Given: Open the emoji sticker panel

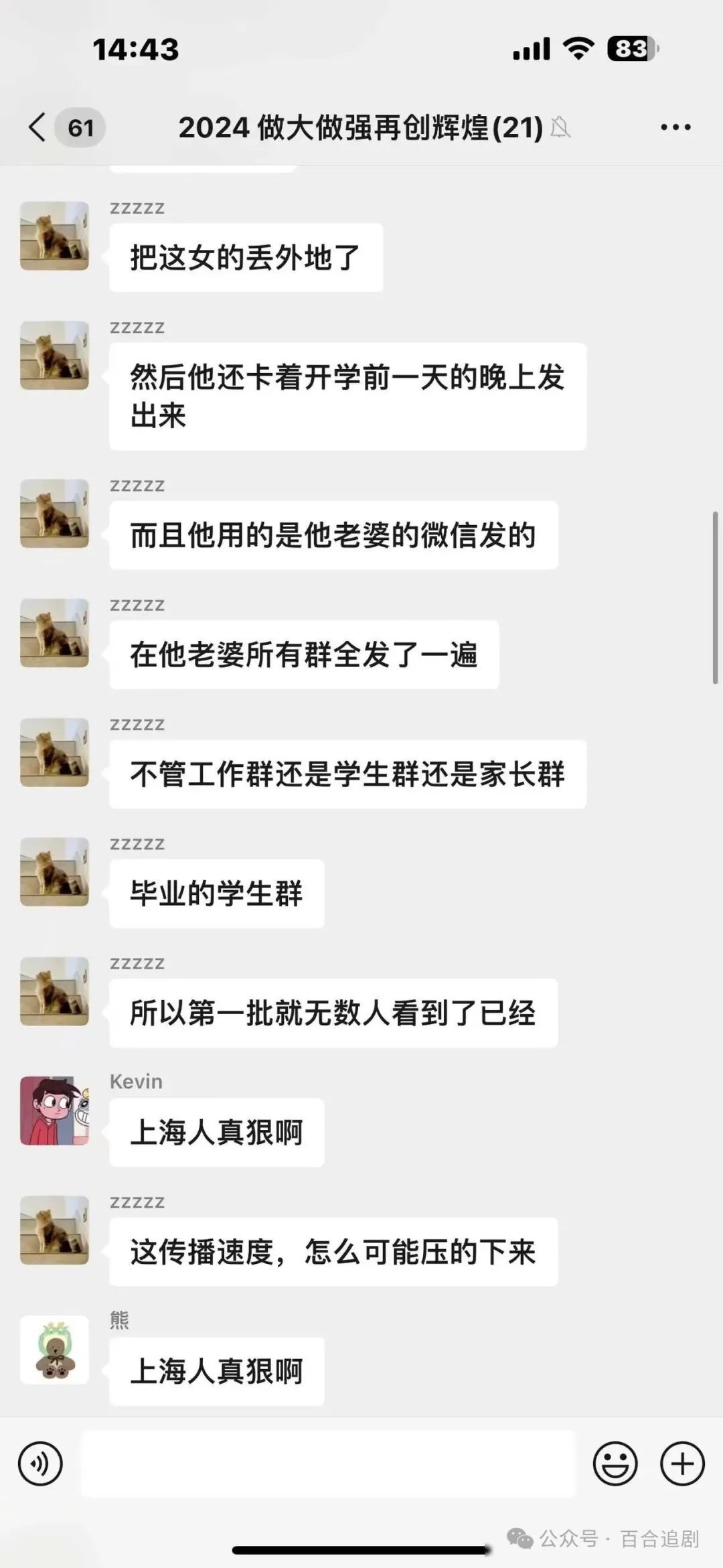Looking at the screenshot, I should 615,1464.
